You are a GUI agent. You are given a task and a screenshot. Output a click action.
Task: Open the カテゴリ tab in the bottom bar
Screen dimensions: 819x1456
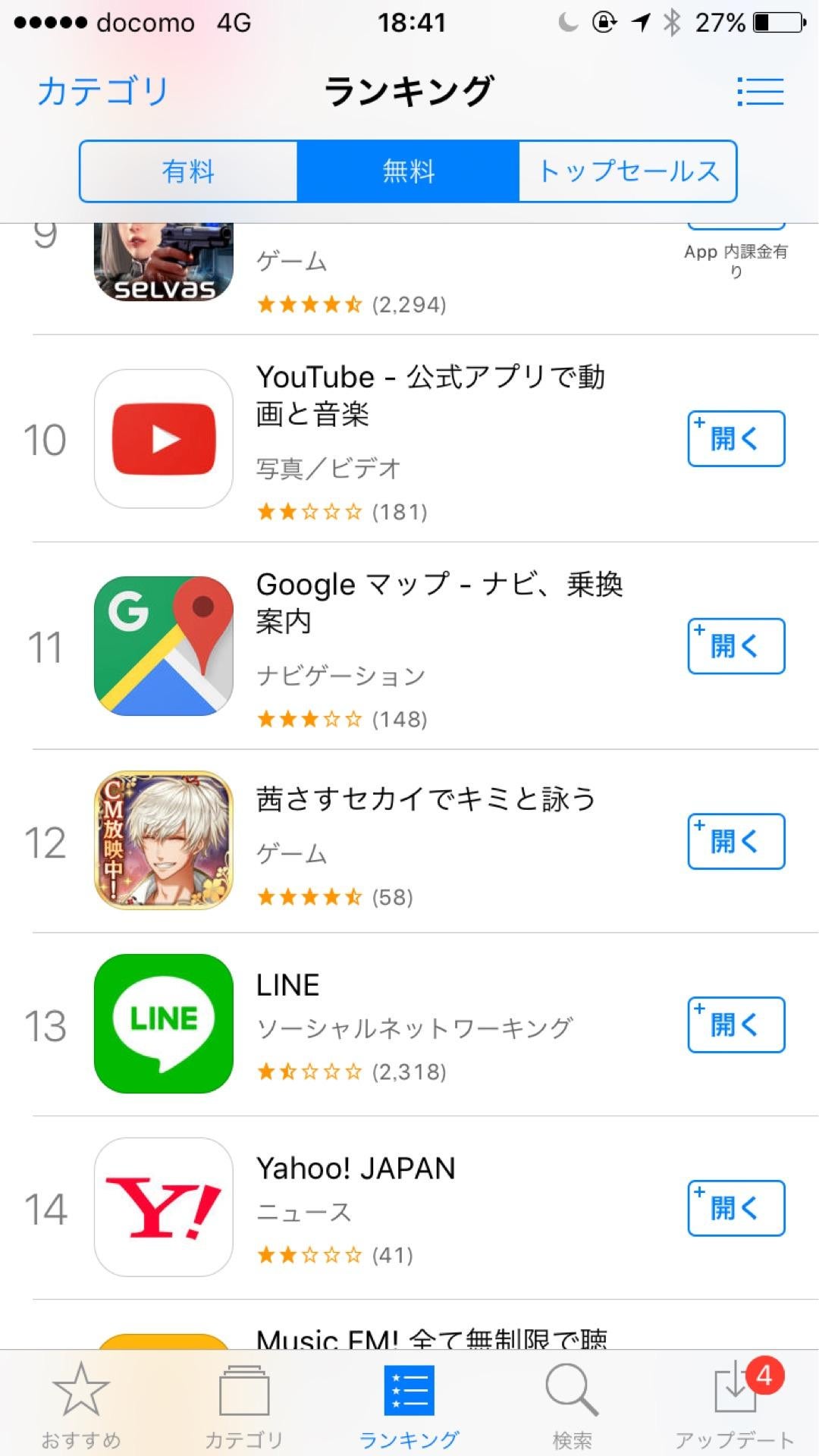244,1404
